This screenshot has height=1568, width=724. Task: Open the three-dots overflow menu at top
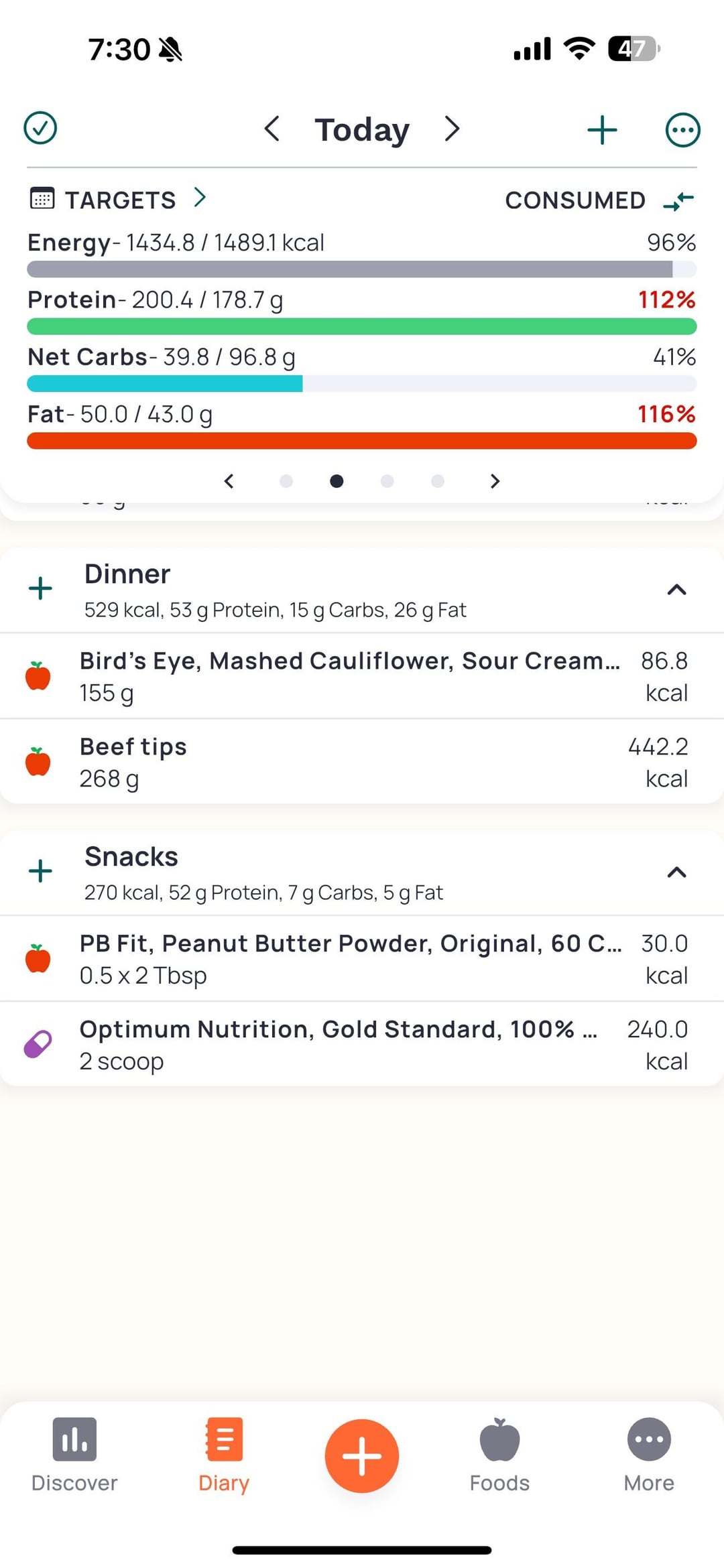coord(682,129)
